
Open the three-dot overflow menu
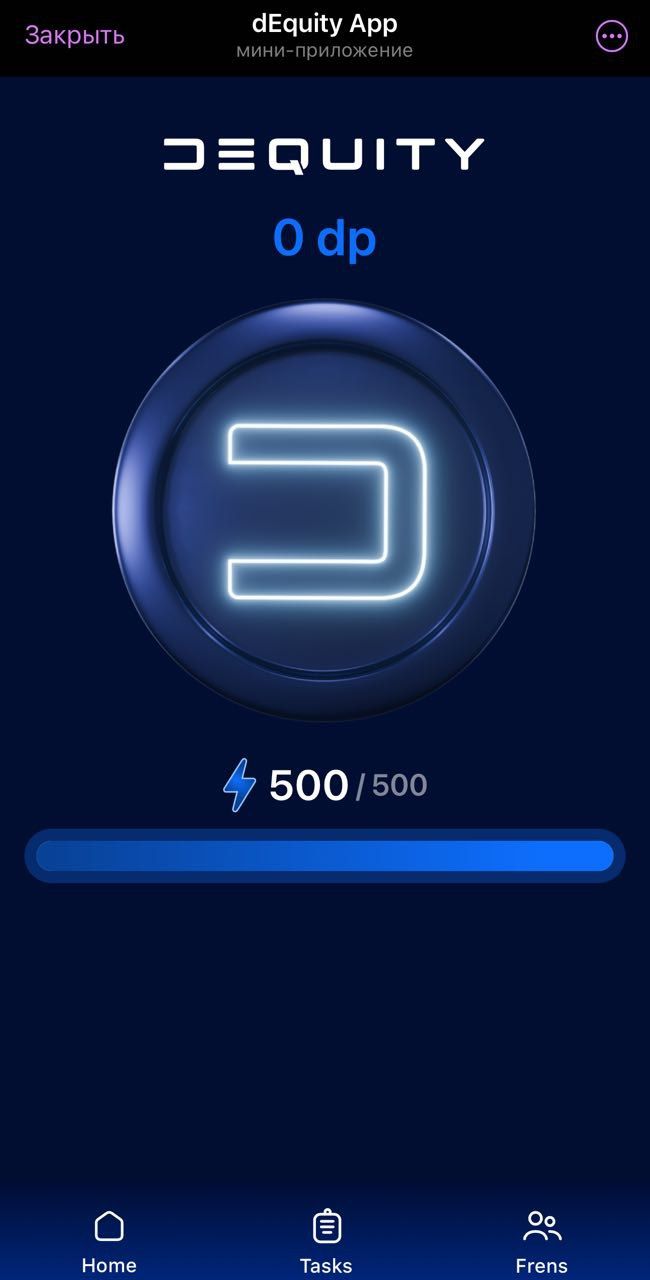(x=611, y=37)
